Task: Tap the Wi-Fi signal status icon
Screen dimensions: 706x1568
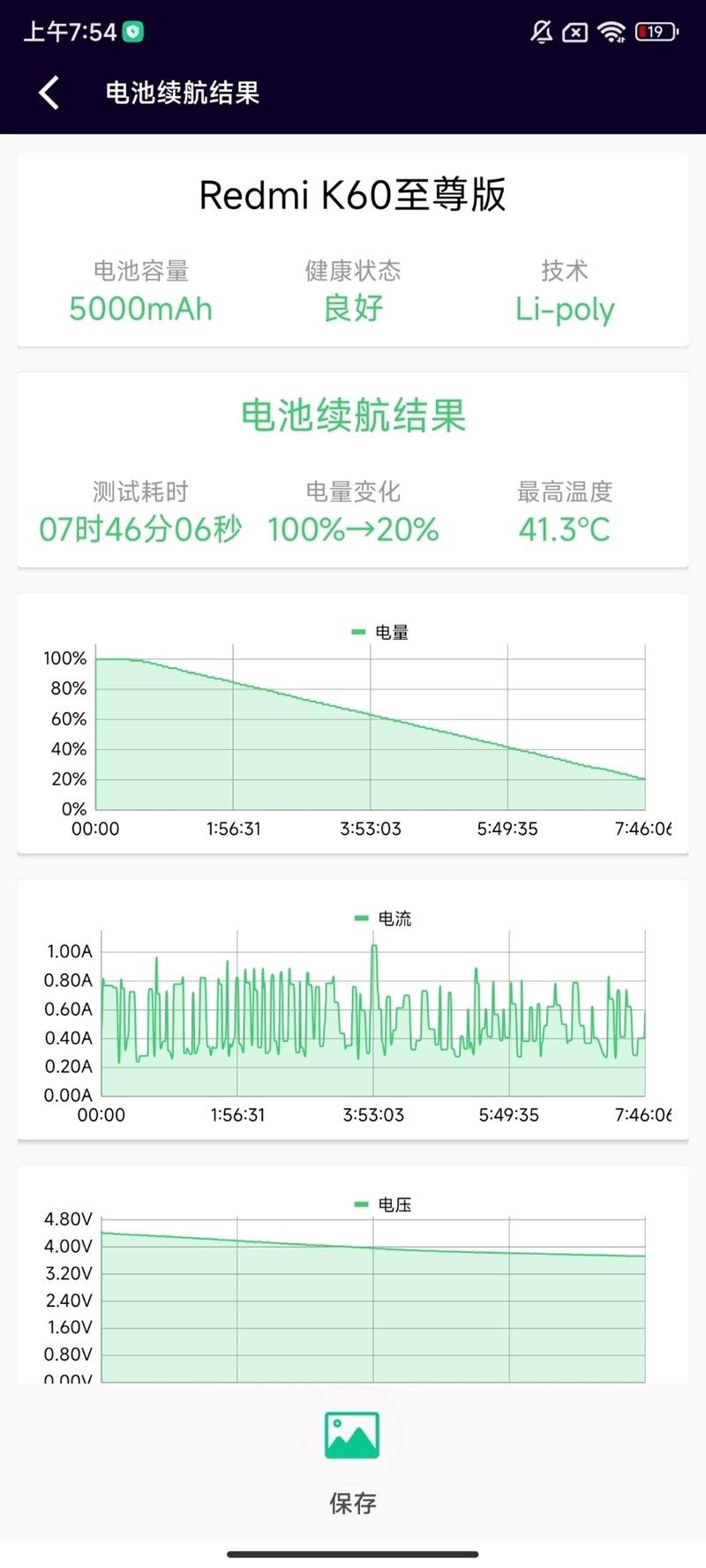Action: pyautogui.click(x=611, y=32)
